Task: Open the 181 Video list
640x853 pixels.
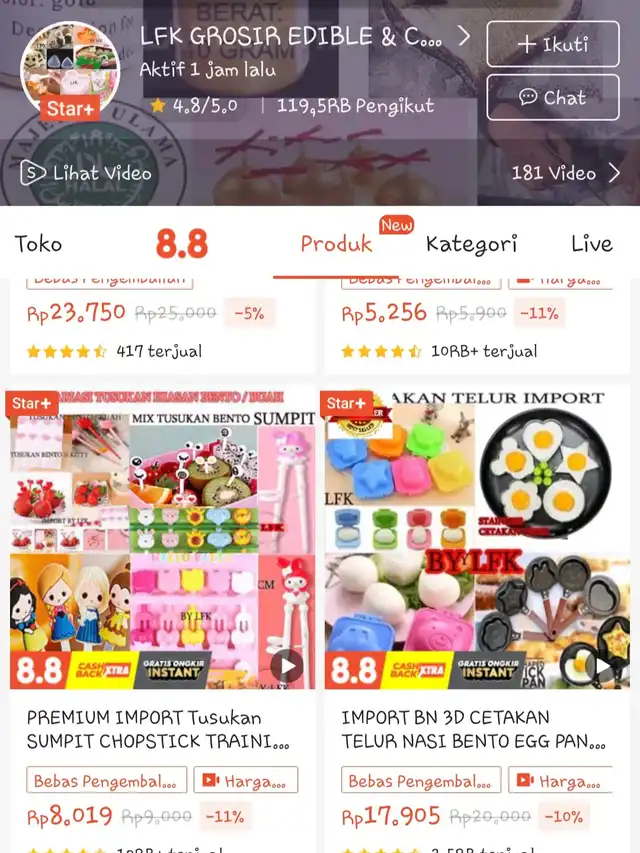Action: click(566, 173)
